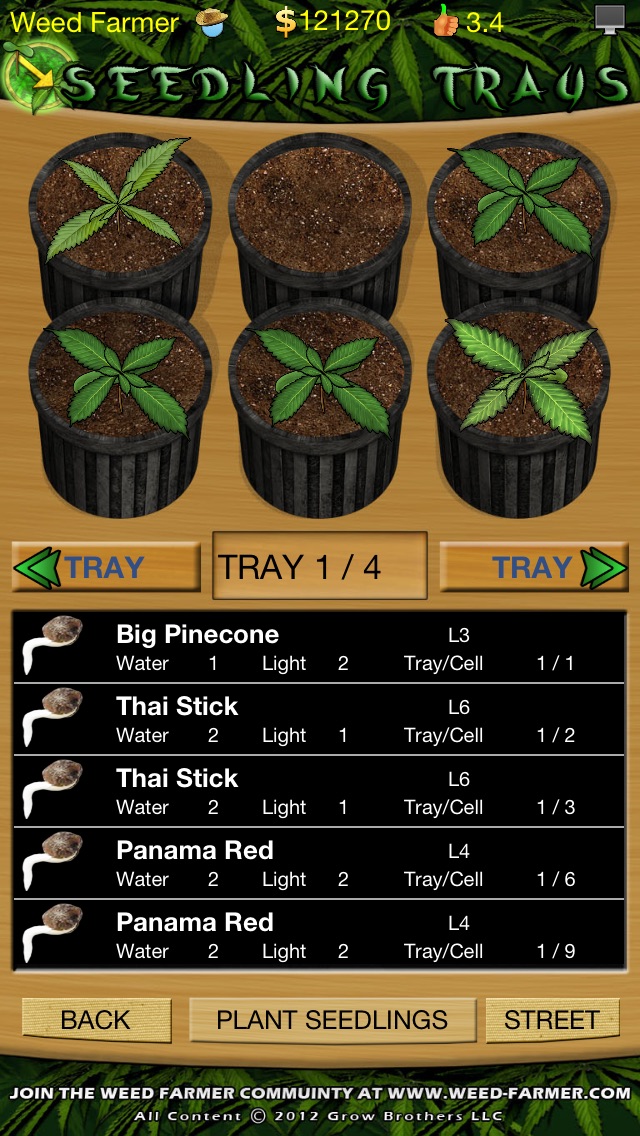Select Thai Stick seed in cell 1/2
This screenshot has height=1136, width=640.
coord(319,719)
